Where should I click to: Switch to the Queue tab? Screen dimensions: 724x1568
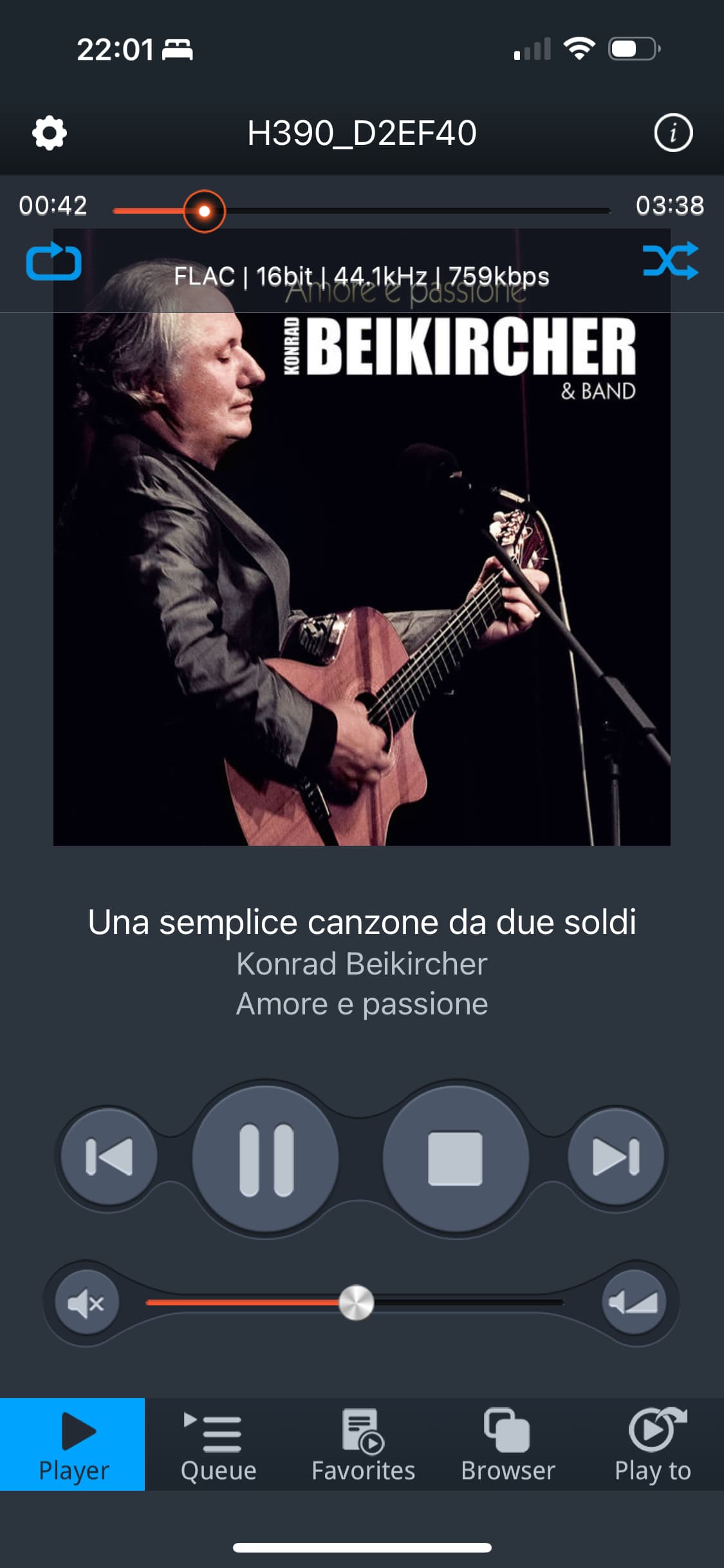click(x=219, y=1445)
